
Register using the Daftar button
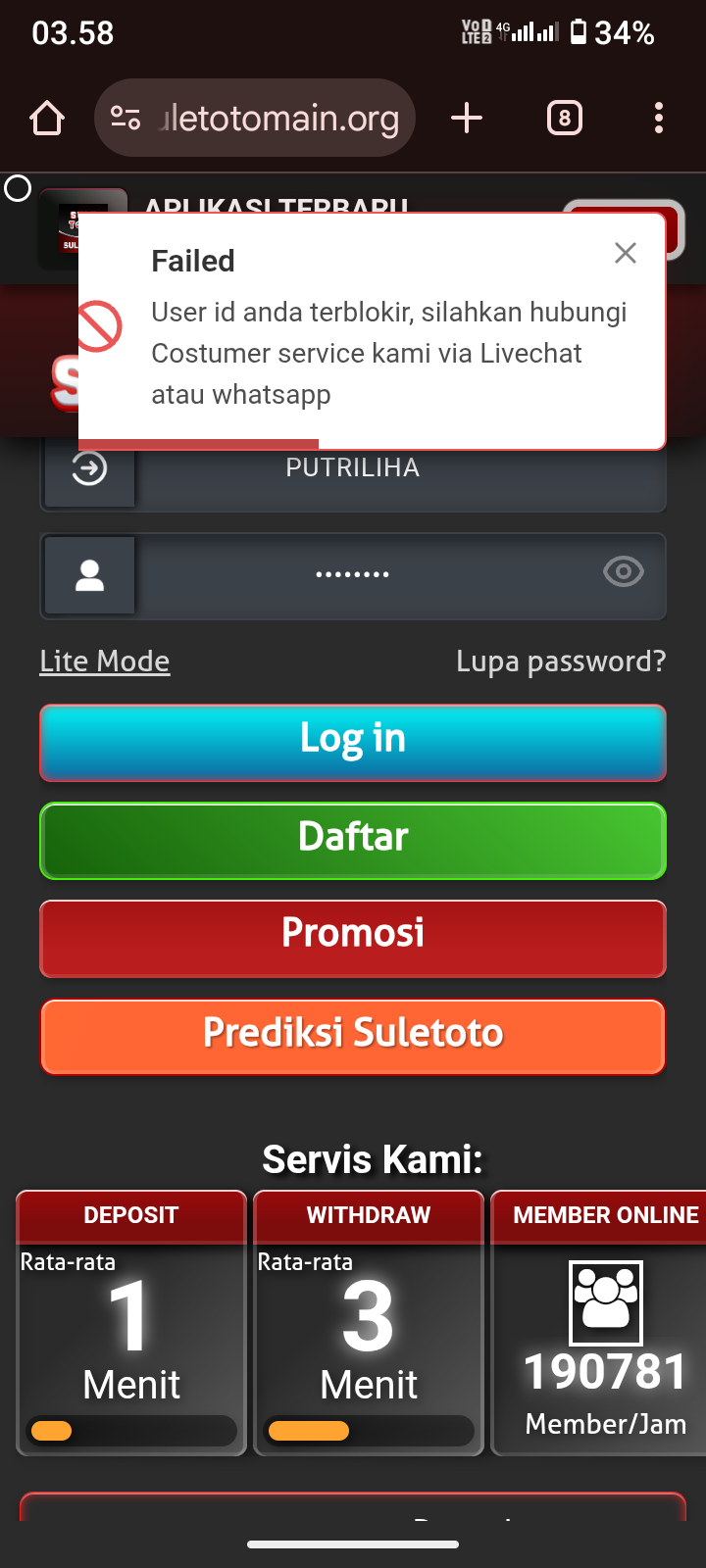click(x=353, y=840)
